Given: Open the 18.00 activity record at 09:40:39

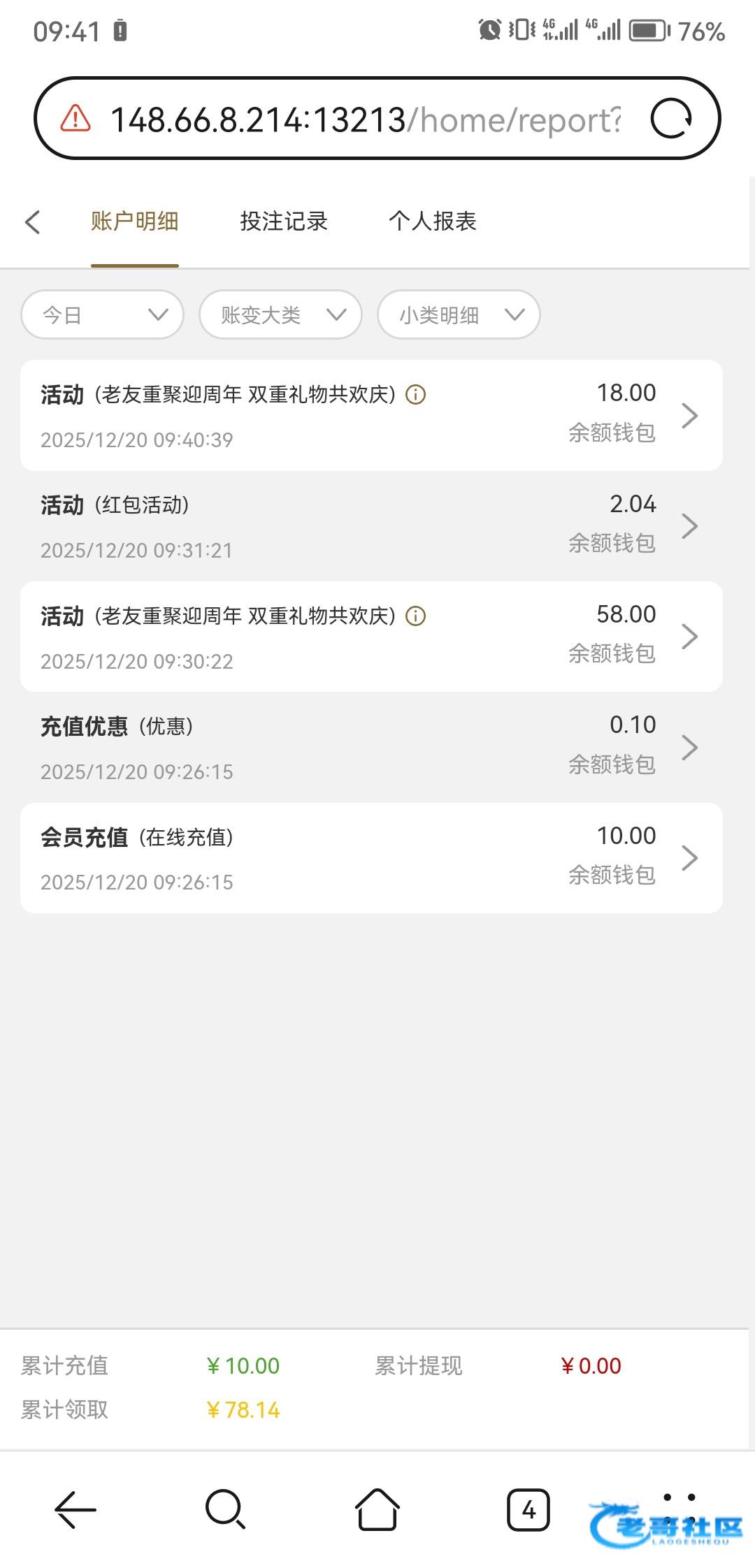Looking at the screenshot, I should click(x=371, y=416).
